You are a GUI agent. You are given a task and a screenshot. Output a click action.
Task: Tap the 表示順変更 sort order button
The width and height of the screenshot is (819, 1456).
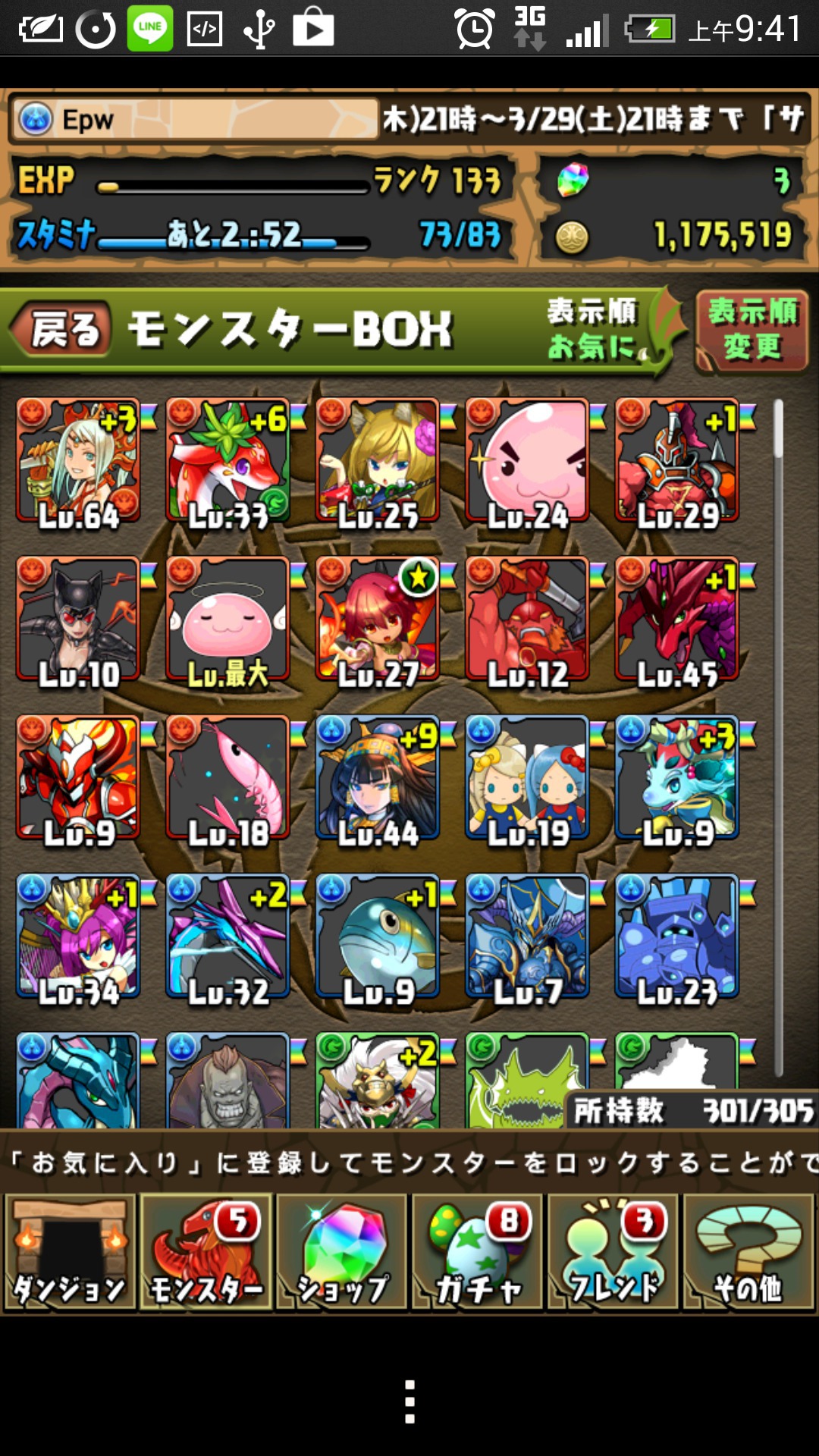tap(752, 330)
